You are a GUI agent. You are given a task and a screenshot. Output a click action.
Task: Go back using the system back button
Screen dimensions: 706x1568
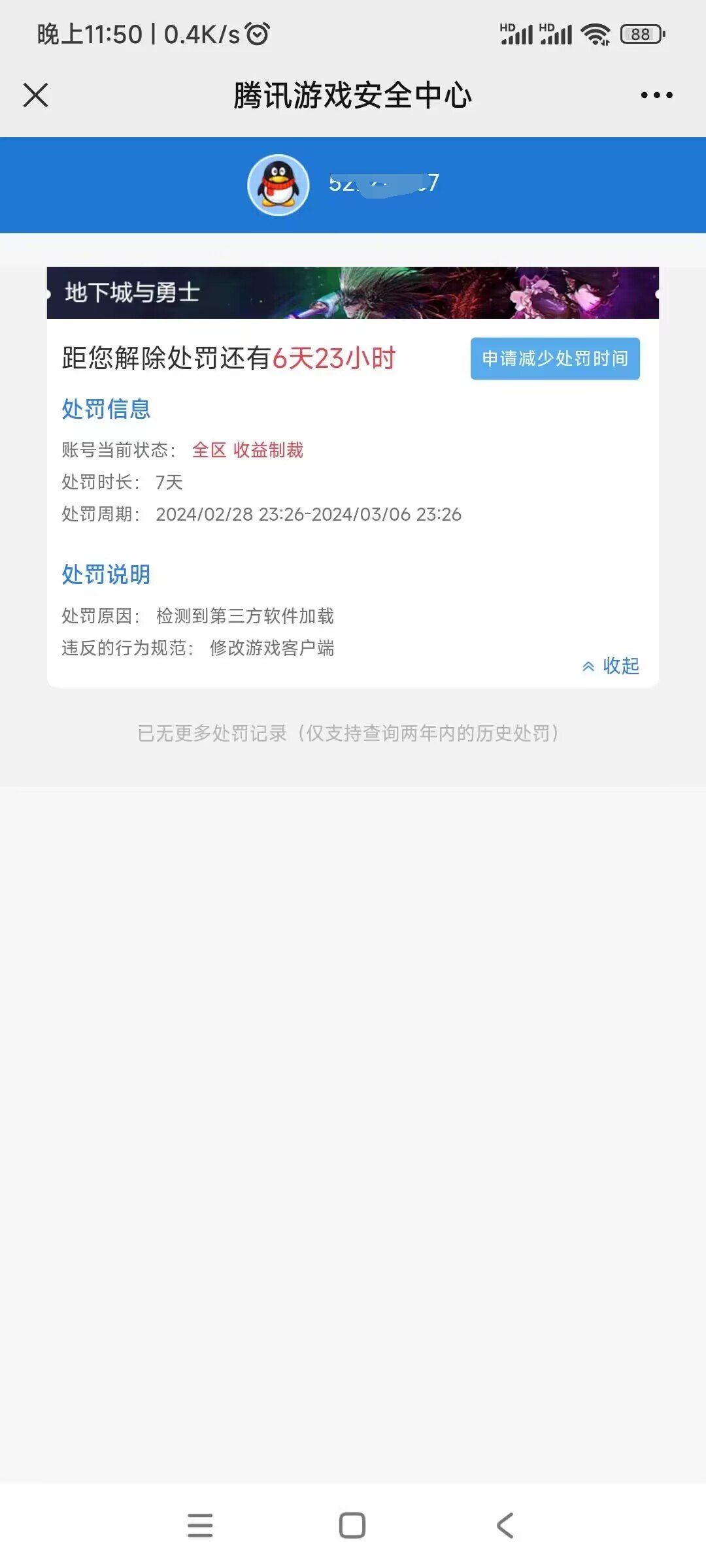tap(505, 1526)
